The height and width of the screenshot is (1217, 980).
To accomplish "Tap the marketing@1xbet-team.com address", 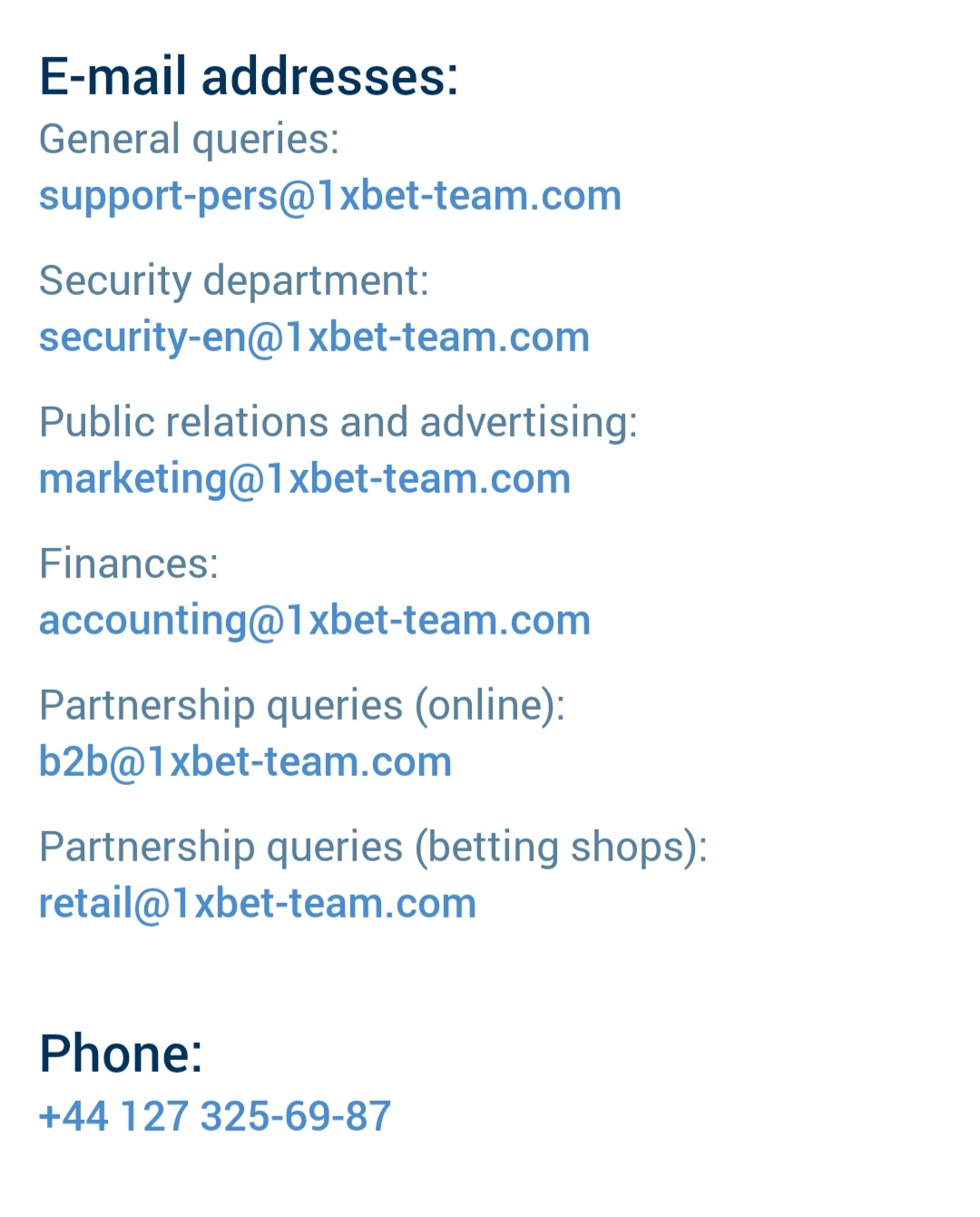I will pyautogui.click(x=304, y=480).
